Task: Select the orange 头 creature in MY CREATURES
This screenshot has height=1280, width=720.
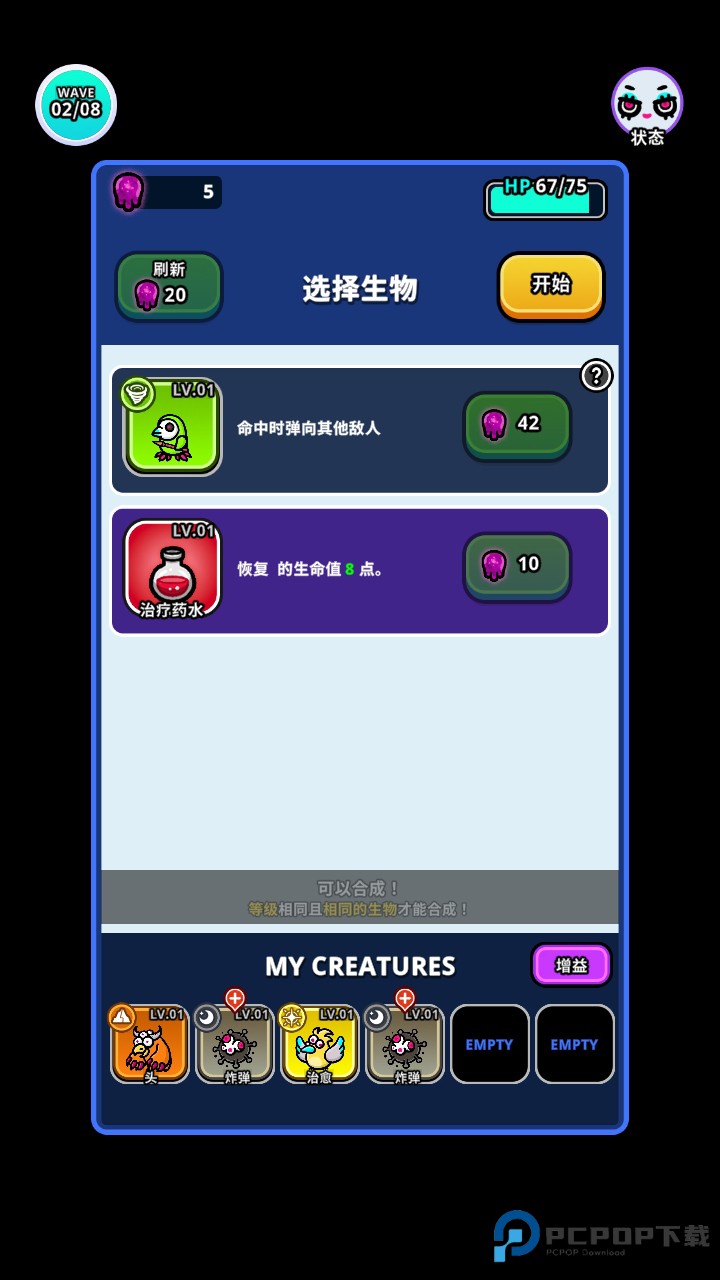Action: pyautogui.click(x=149, y=1045)
